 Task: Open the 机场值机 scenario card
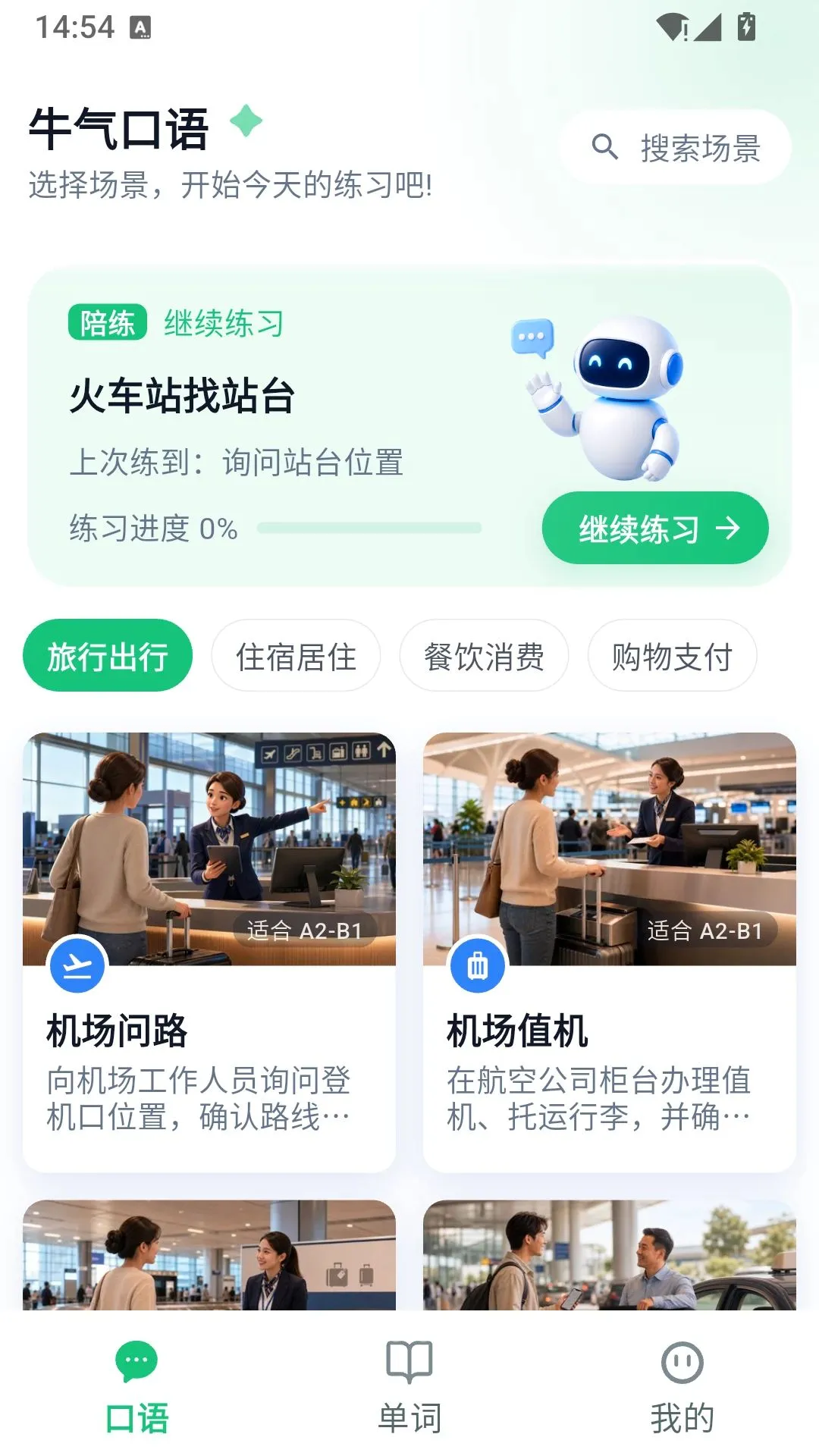(610, 952)
